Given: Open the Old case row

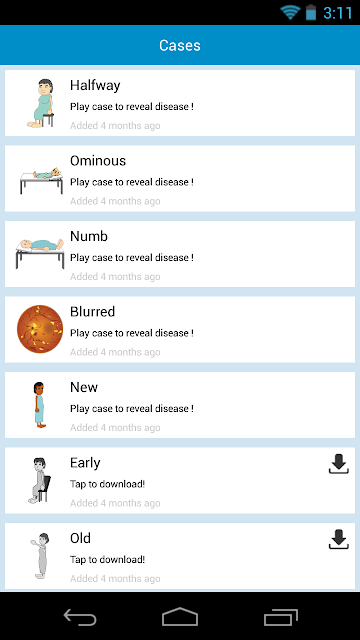Looking at the screenshot, I should pyautogui.click(x=180, y=556).
